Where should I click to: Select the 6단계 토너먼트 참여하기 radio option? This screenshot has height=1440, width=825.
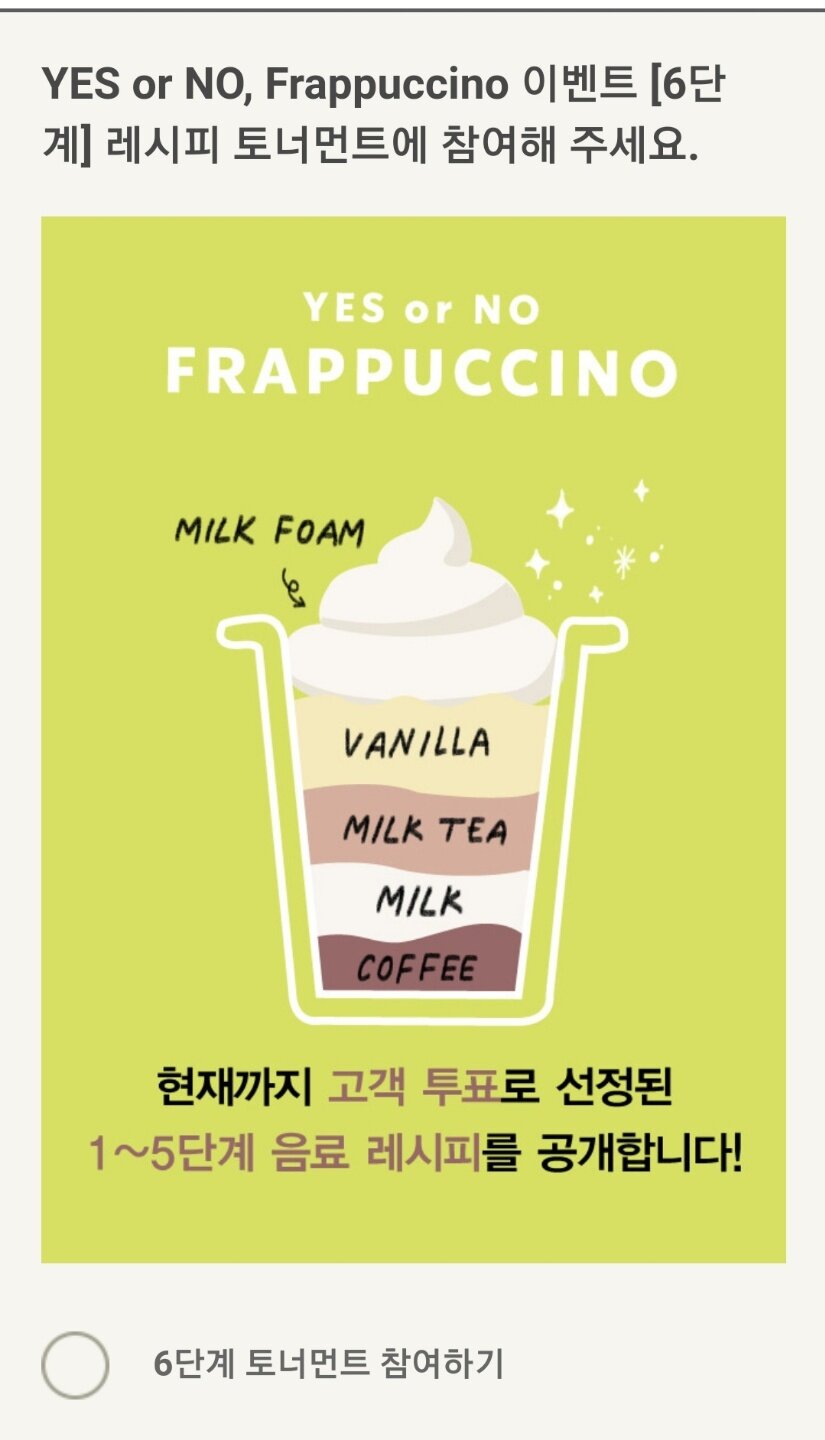[75, 1364]
